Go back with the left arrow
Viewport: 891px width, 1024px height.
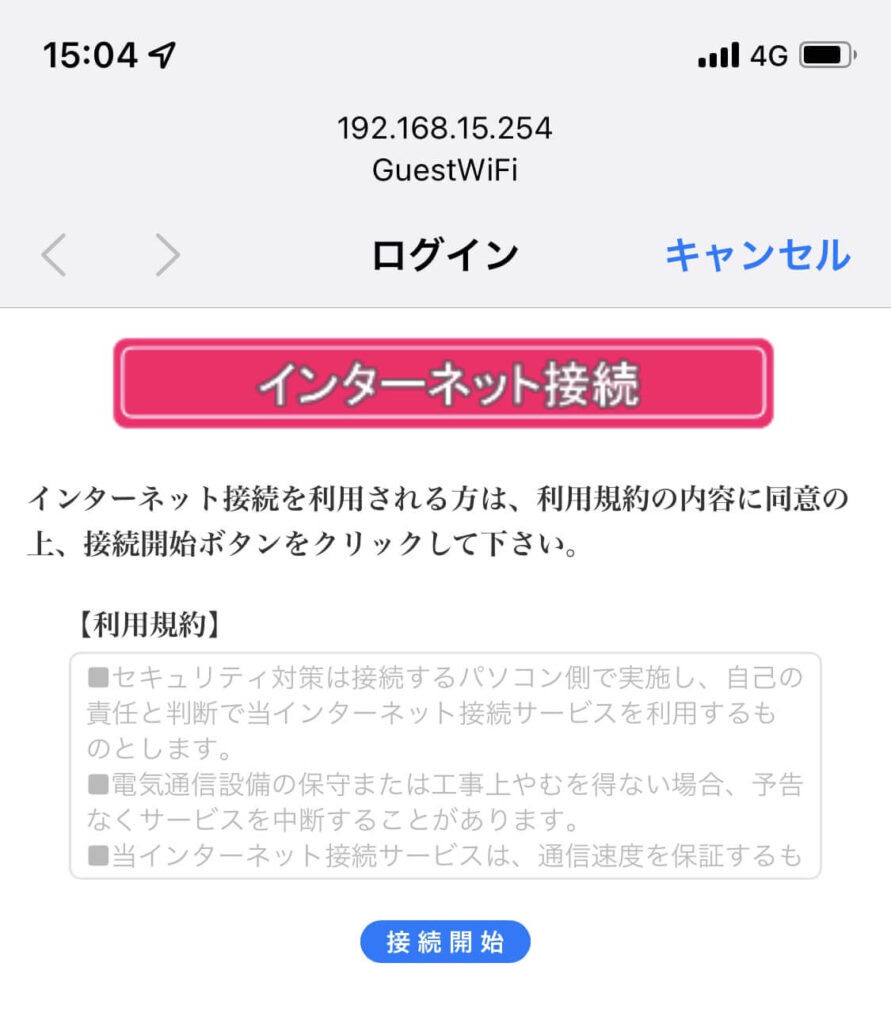[x=54, y=256]
